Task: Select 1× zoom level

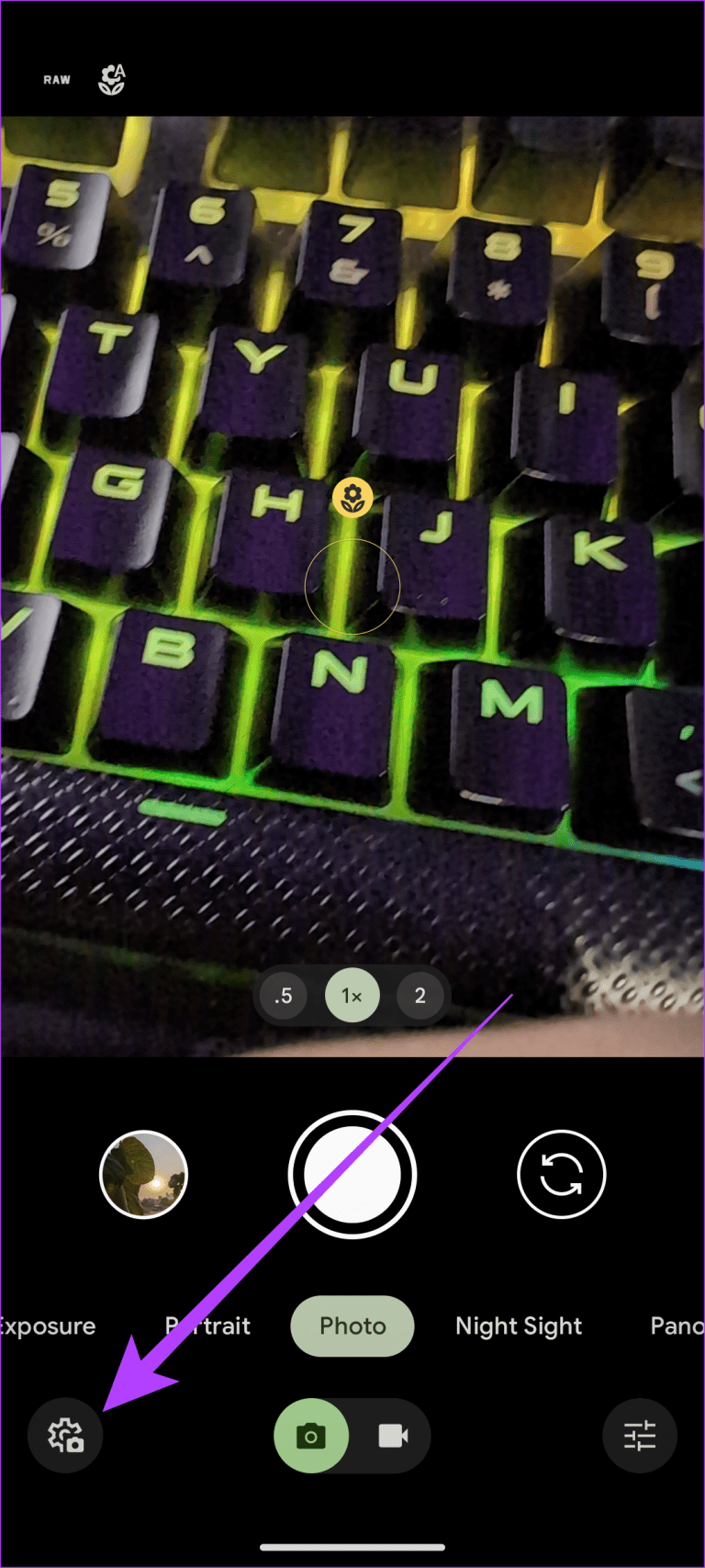Action: (x=352, y=996)
